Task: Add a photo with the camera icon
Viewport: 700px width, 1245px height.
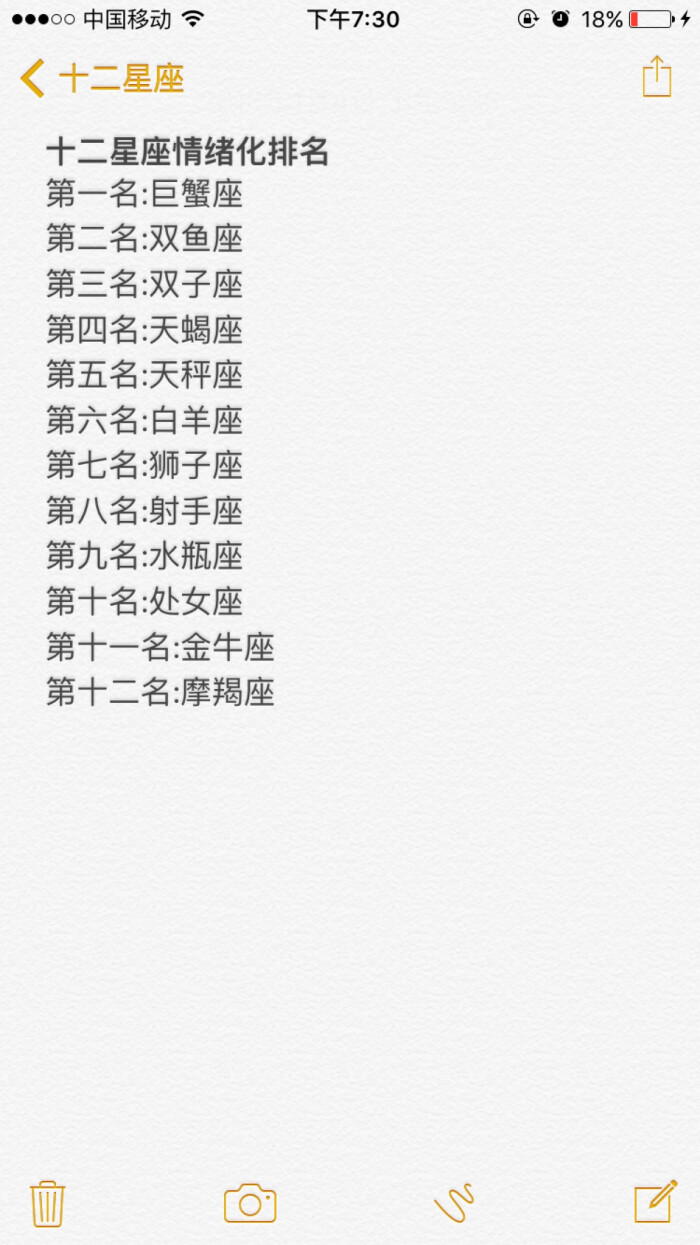Action: [x=250, y=1202]
